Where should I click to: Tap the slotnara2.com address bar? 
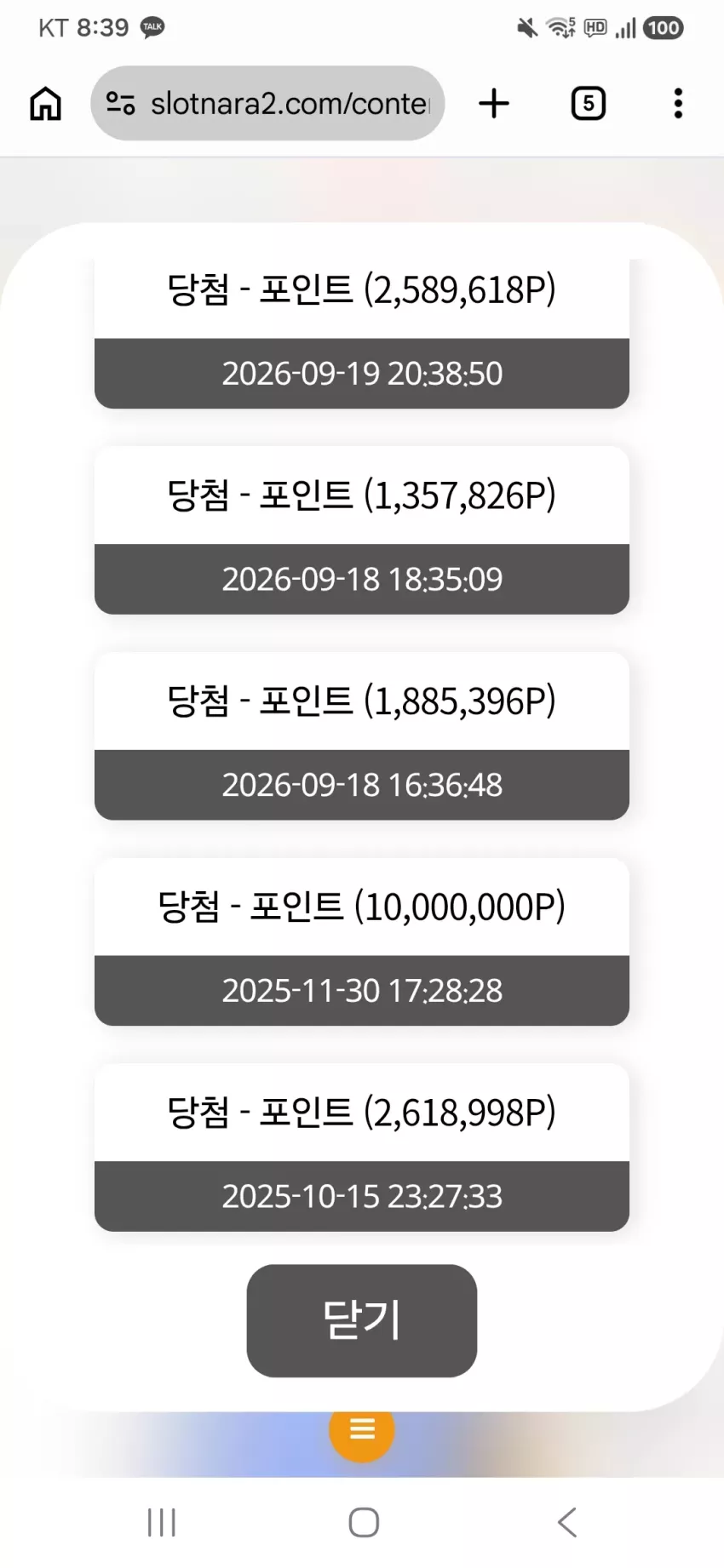[x=267, y=104]
